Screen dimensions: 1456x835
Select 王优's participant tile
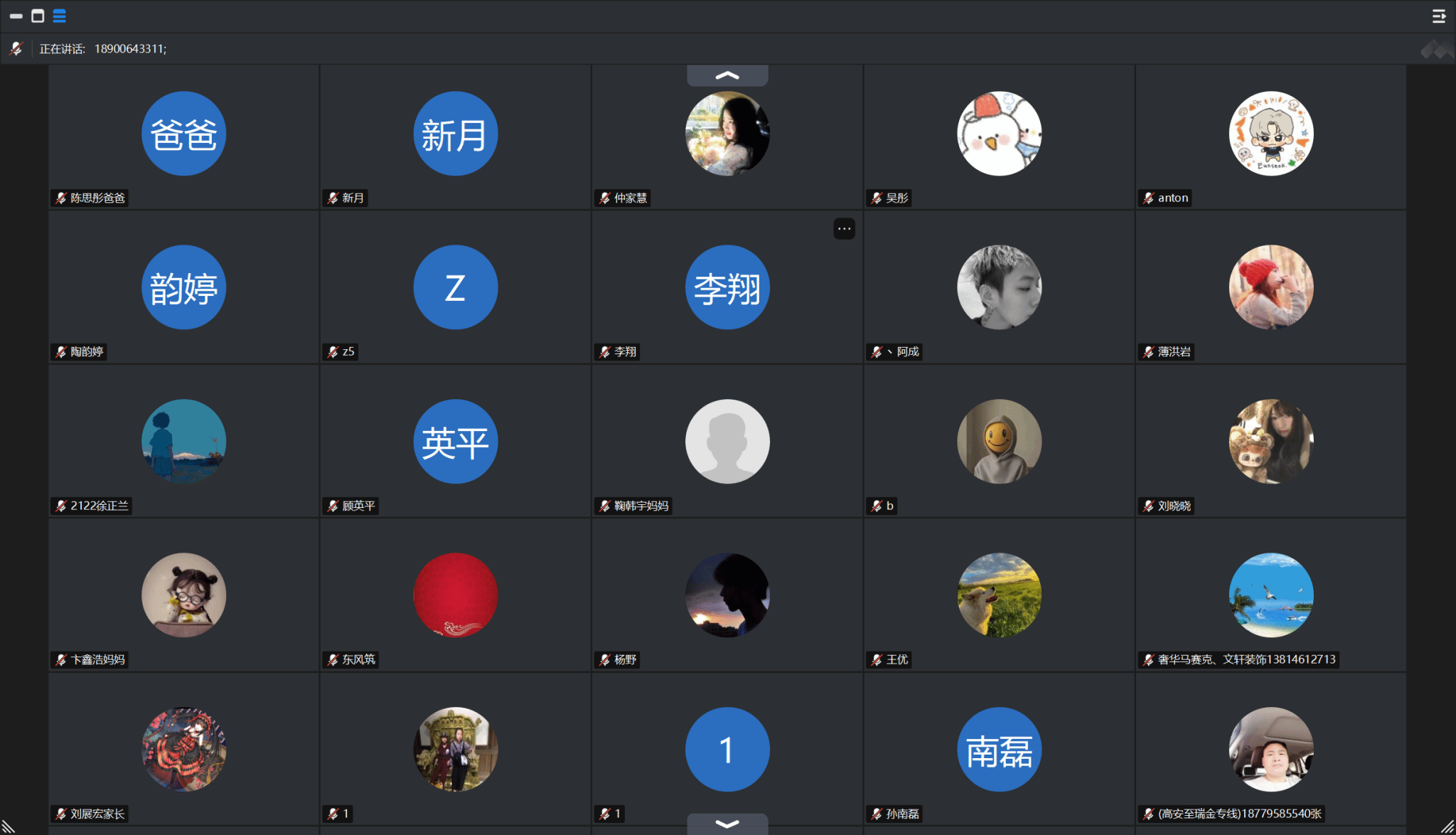coord(999,595)
